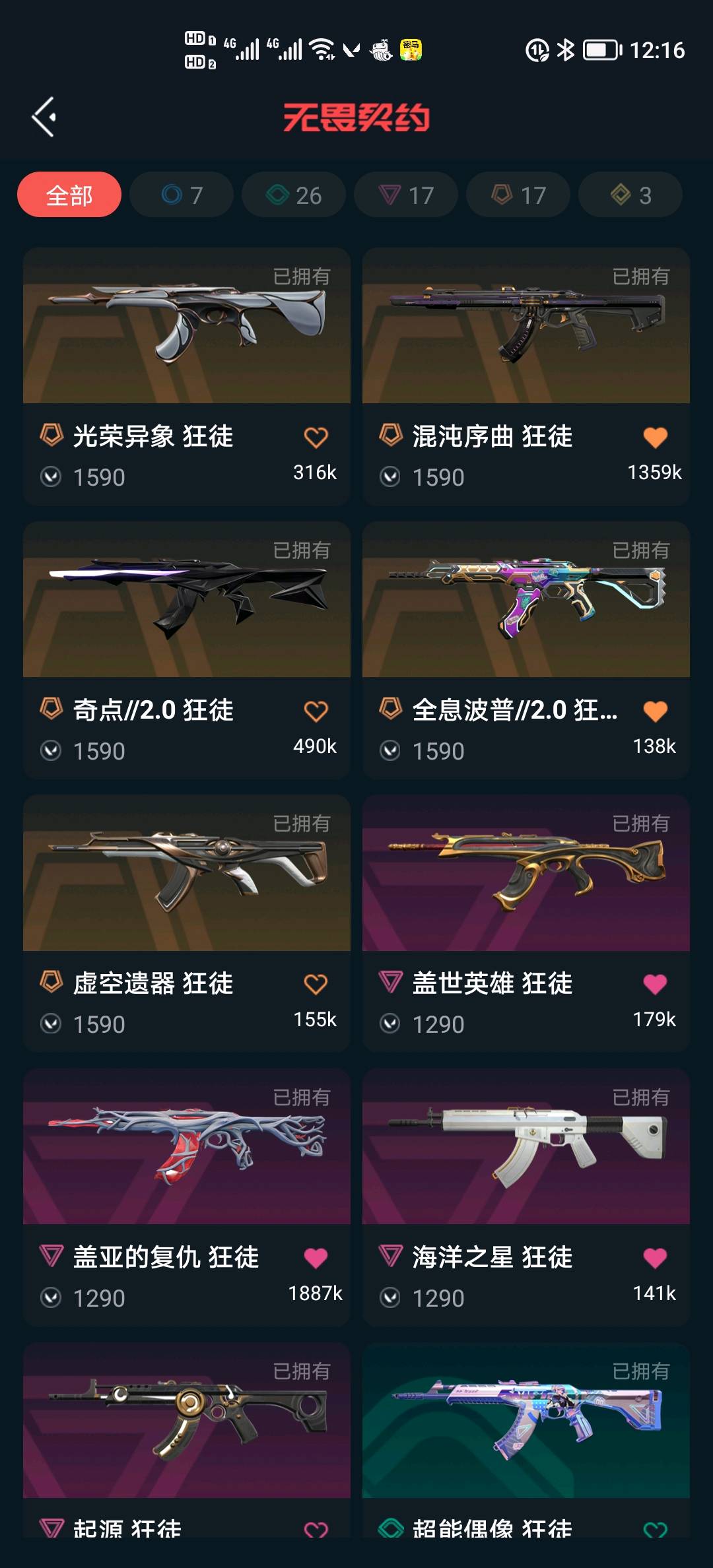713x1568 pixels.
Task: Like the 奇点//2.0 狂徒 skin
Action: pos(316,711)
